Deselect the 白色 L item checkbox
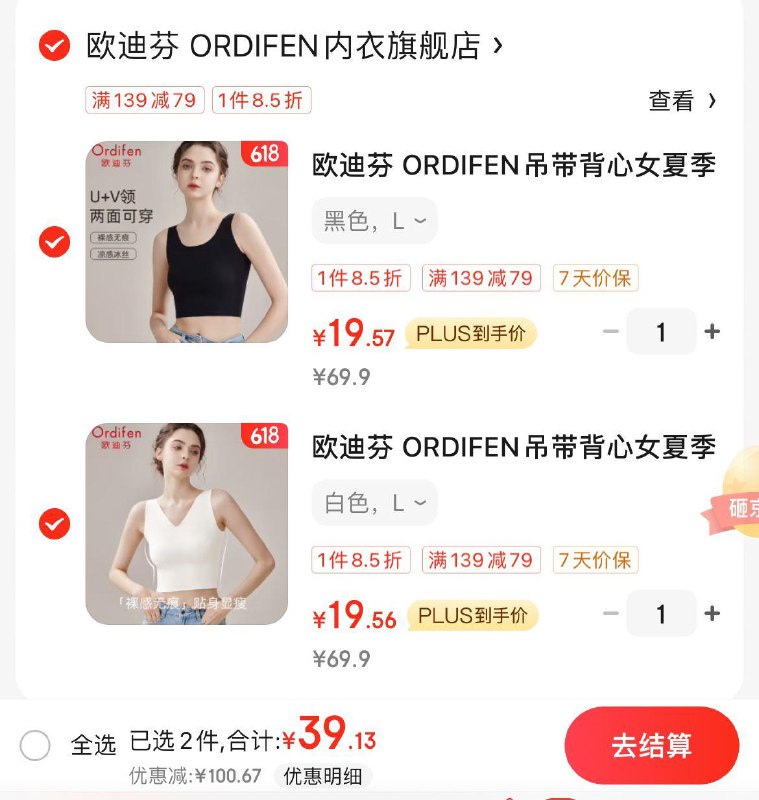Viewport: 759px width, 800px height. click(x=54, y=524)
